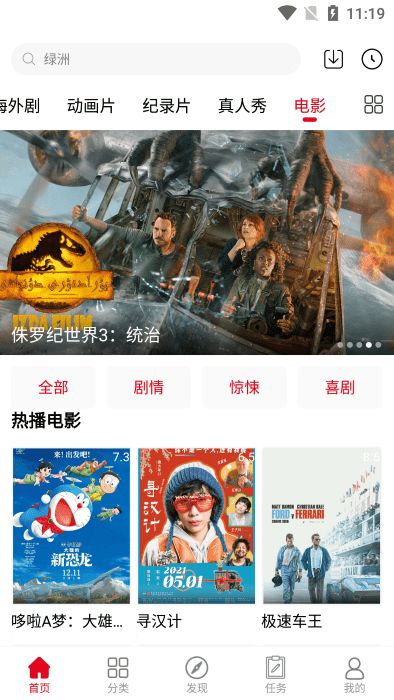Switch to the 动画片 tab
The height and width of the screenshot is (700, 394).
(91, 106)
